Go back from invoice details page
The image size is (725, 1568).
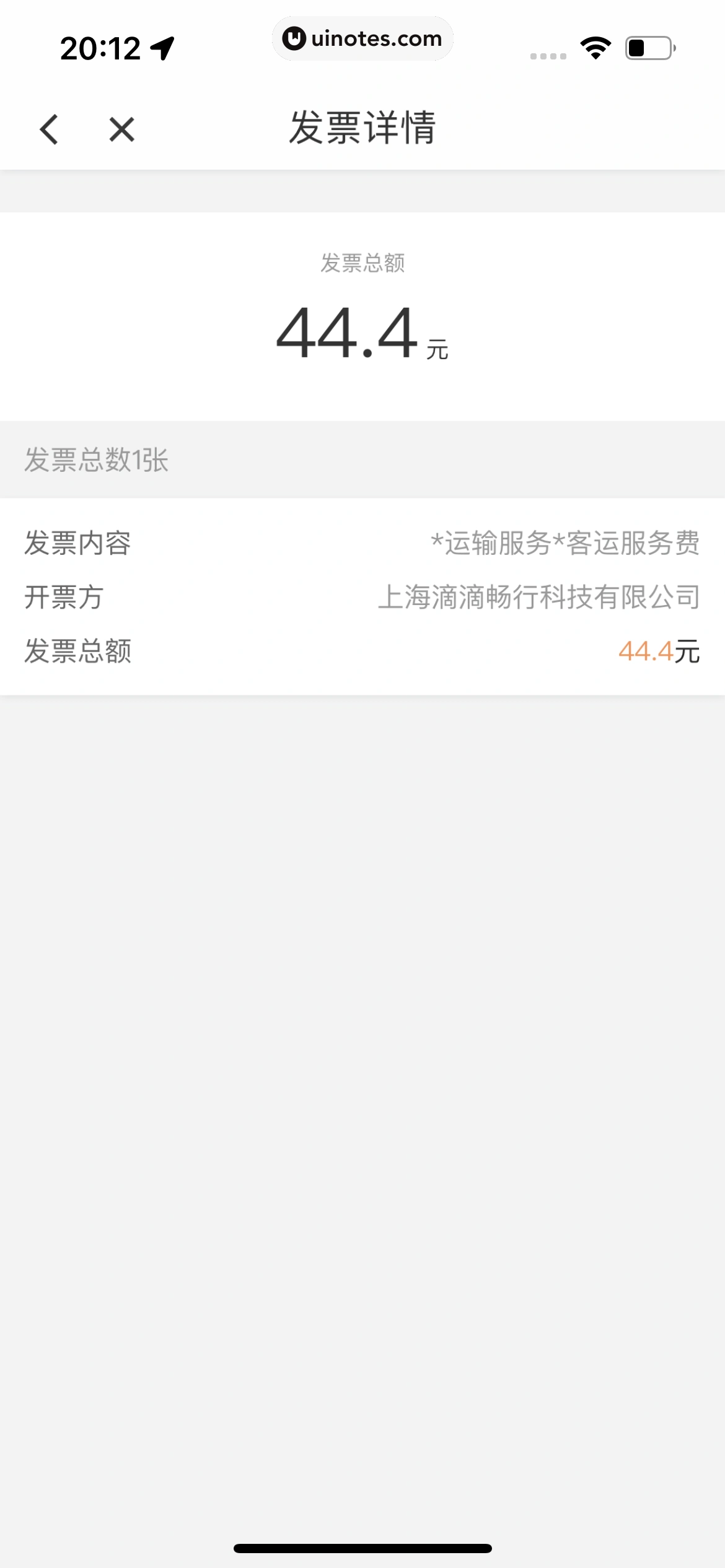(49, 129)
